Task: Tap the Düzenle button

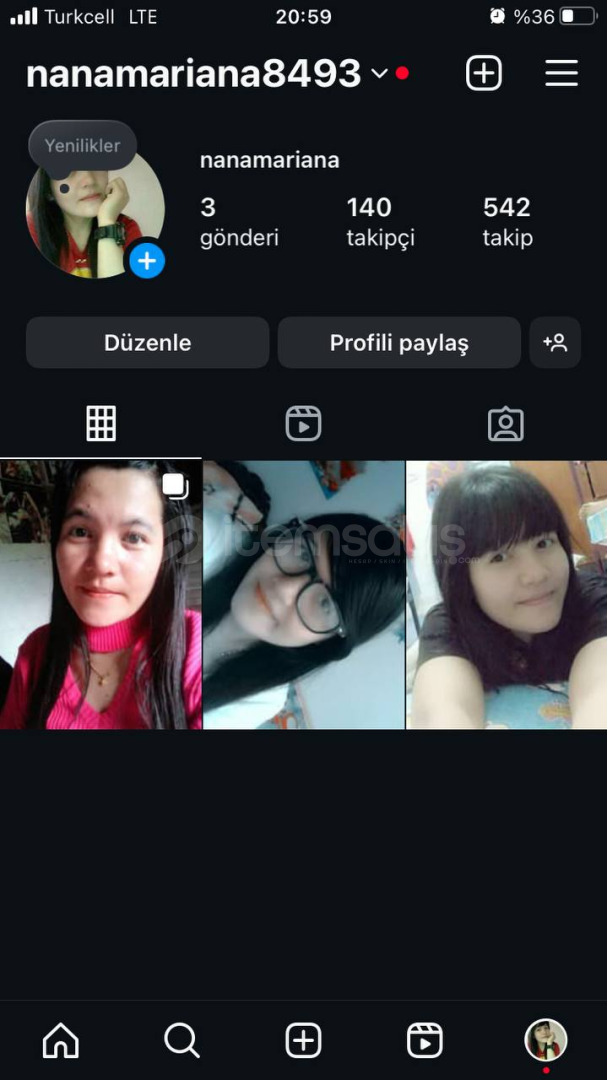Action: coord(147,343)
